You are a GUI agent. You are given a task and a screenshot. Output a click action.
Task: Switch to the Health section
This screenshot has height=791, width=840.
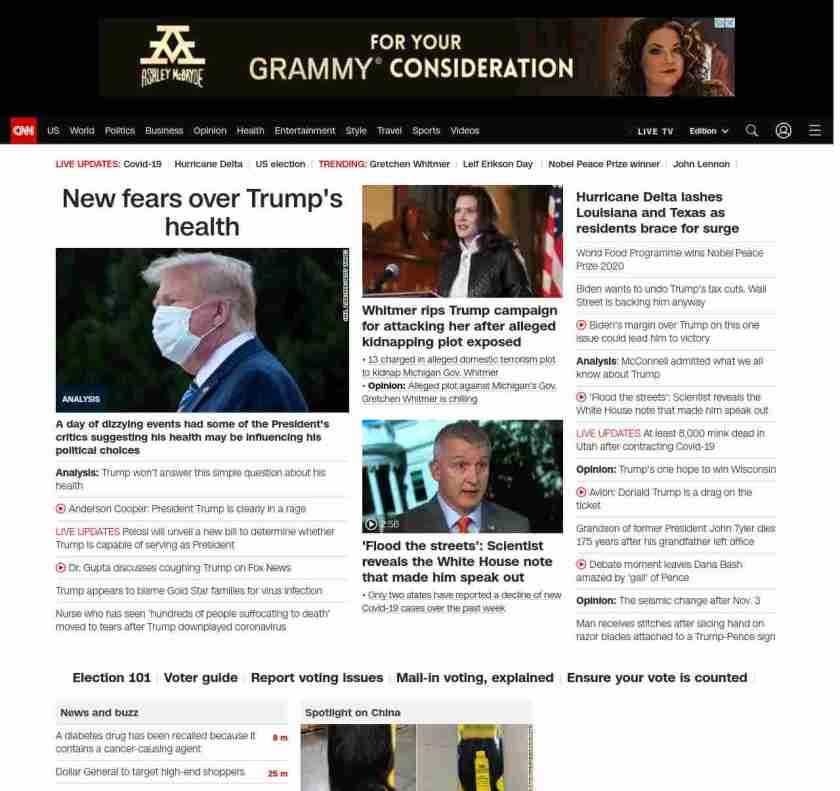click(250, 131)
